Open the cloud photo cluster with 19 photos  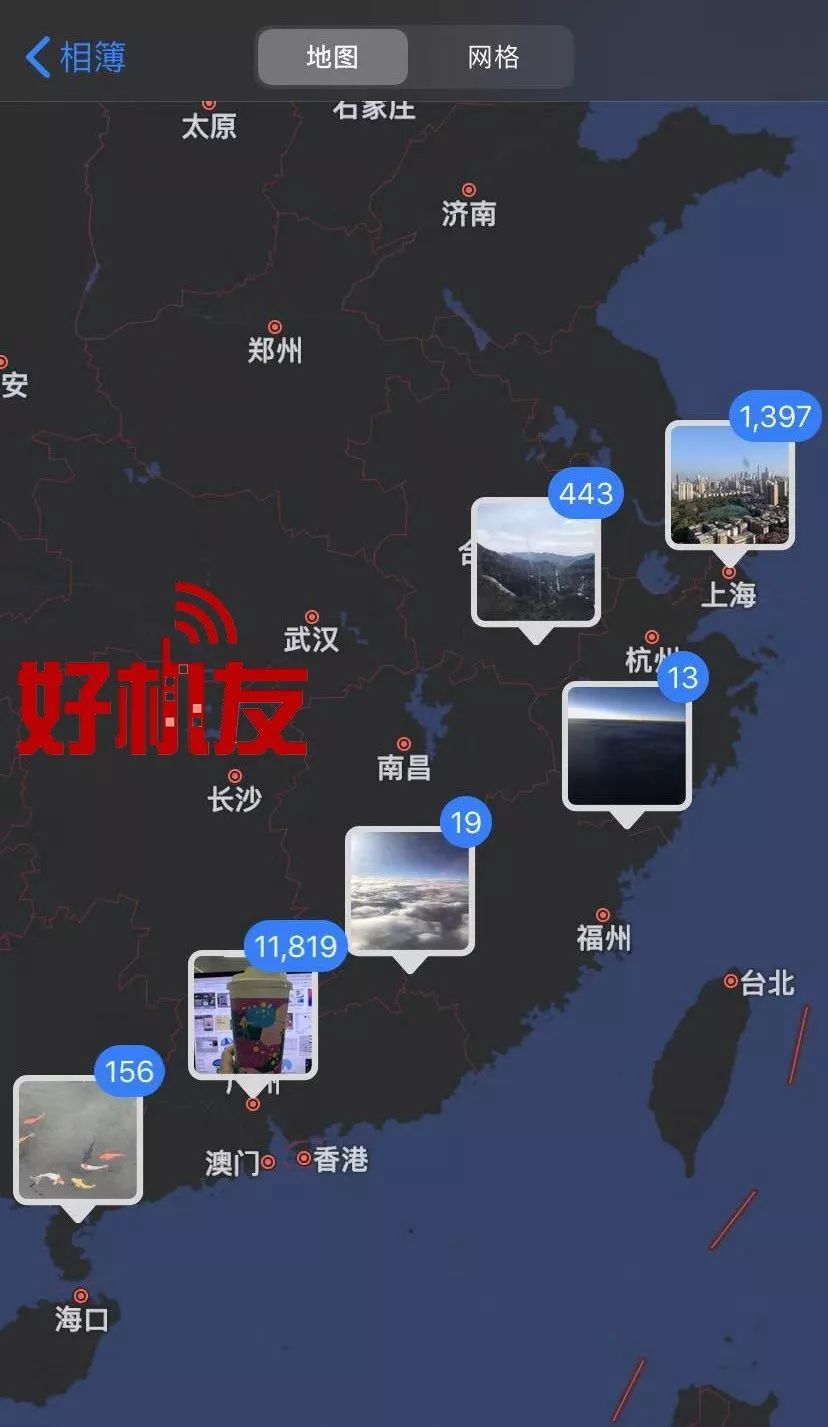[409, 890]
